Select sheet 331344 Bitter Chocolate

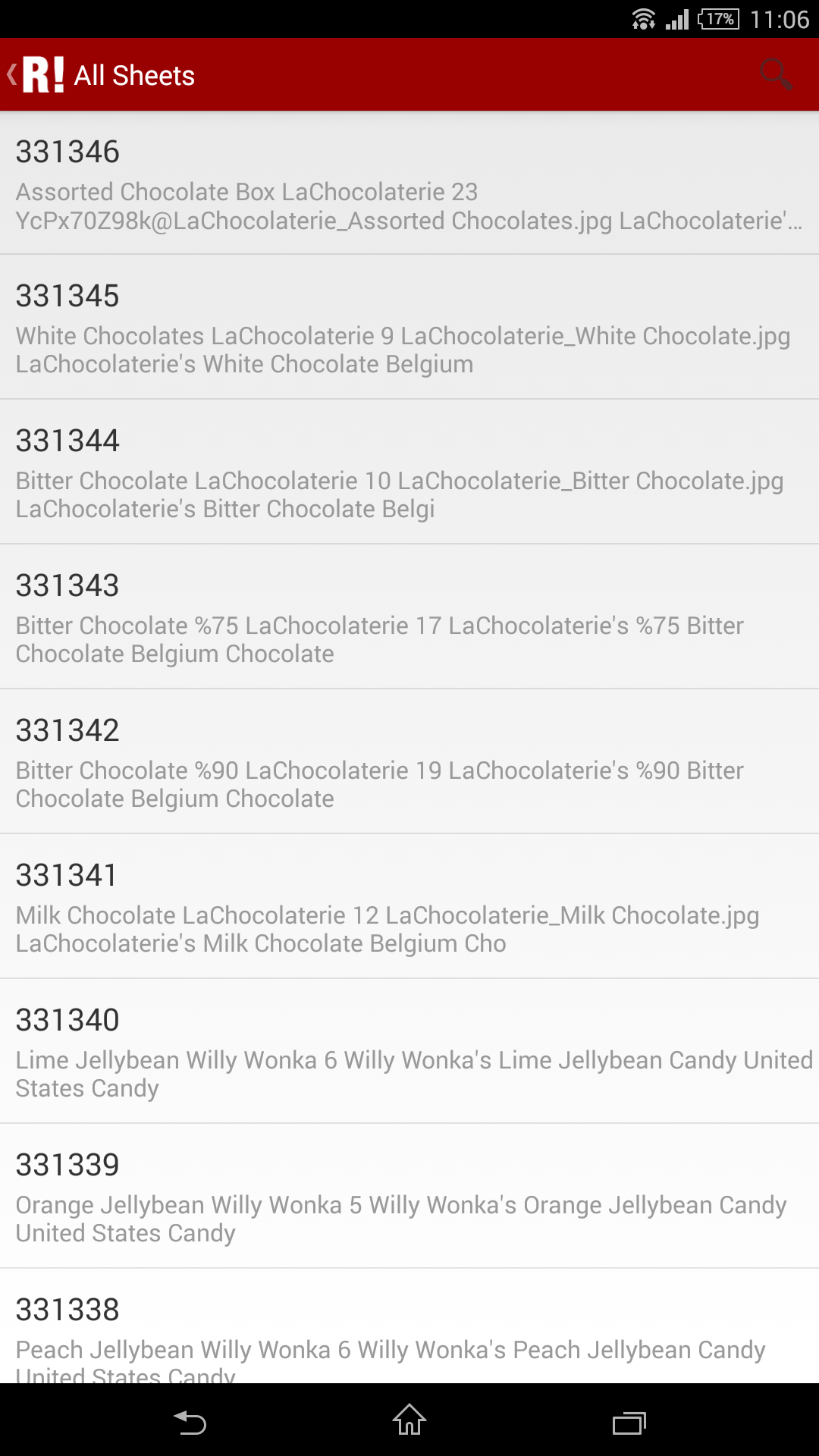(409, 472)
